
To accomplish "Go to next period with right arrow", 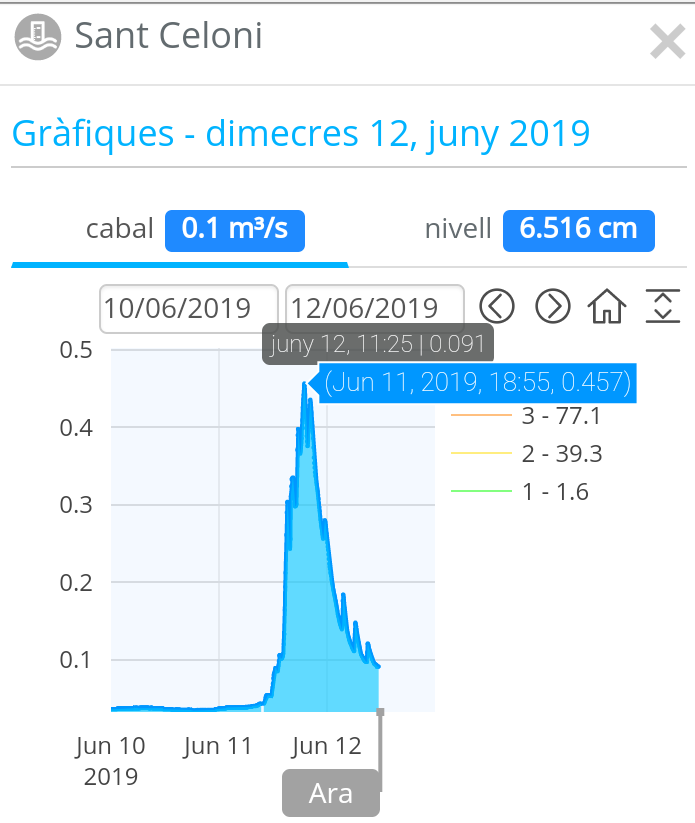I will (552, 306).
